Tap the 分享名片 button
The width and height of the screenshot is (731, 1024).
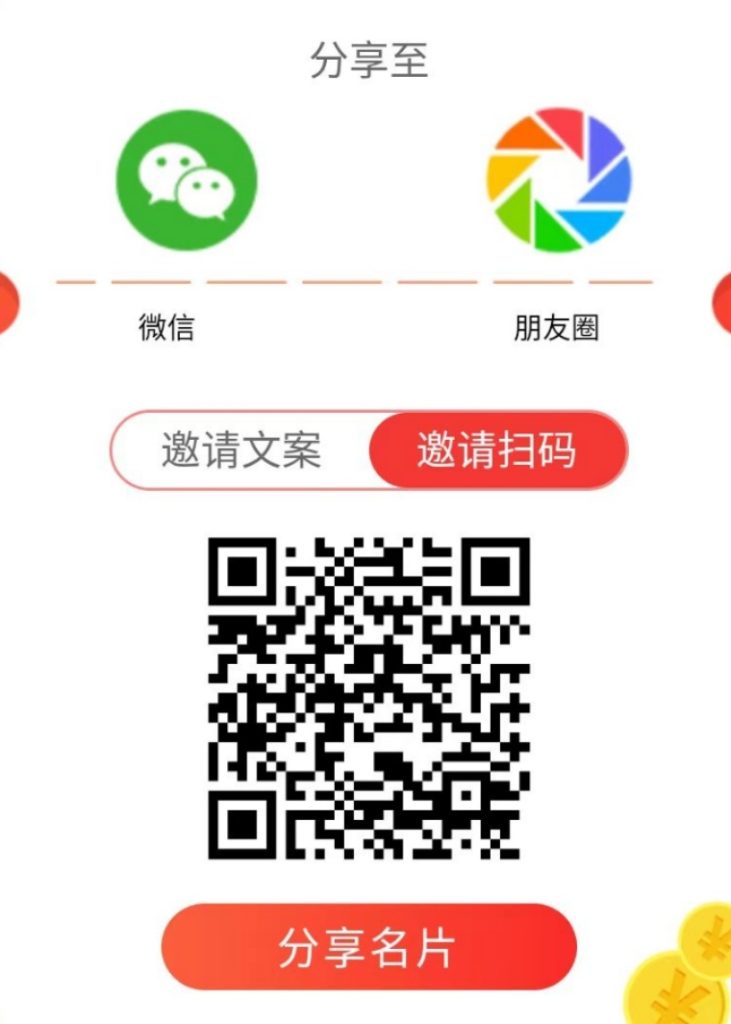tap(368, 947)
